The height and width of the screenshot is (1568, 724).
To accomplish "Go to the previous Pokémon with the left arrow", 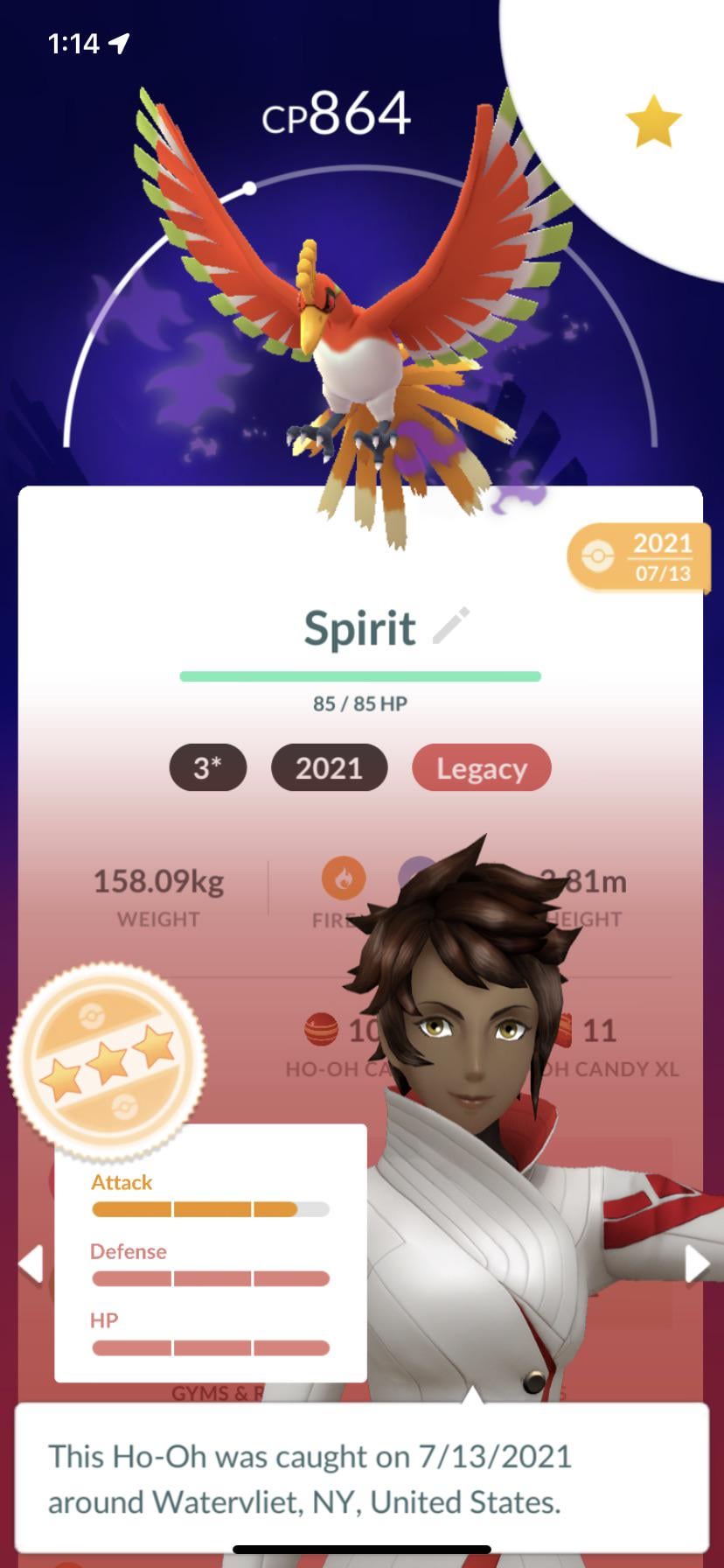I will [31, 1264].
